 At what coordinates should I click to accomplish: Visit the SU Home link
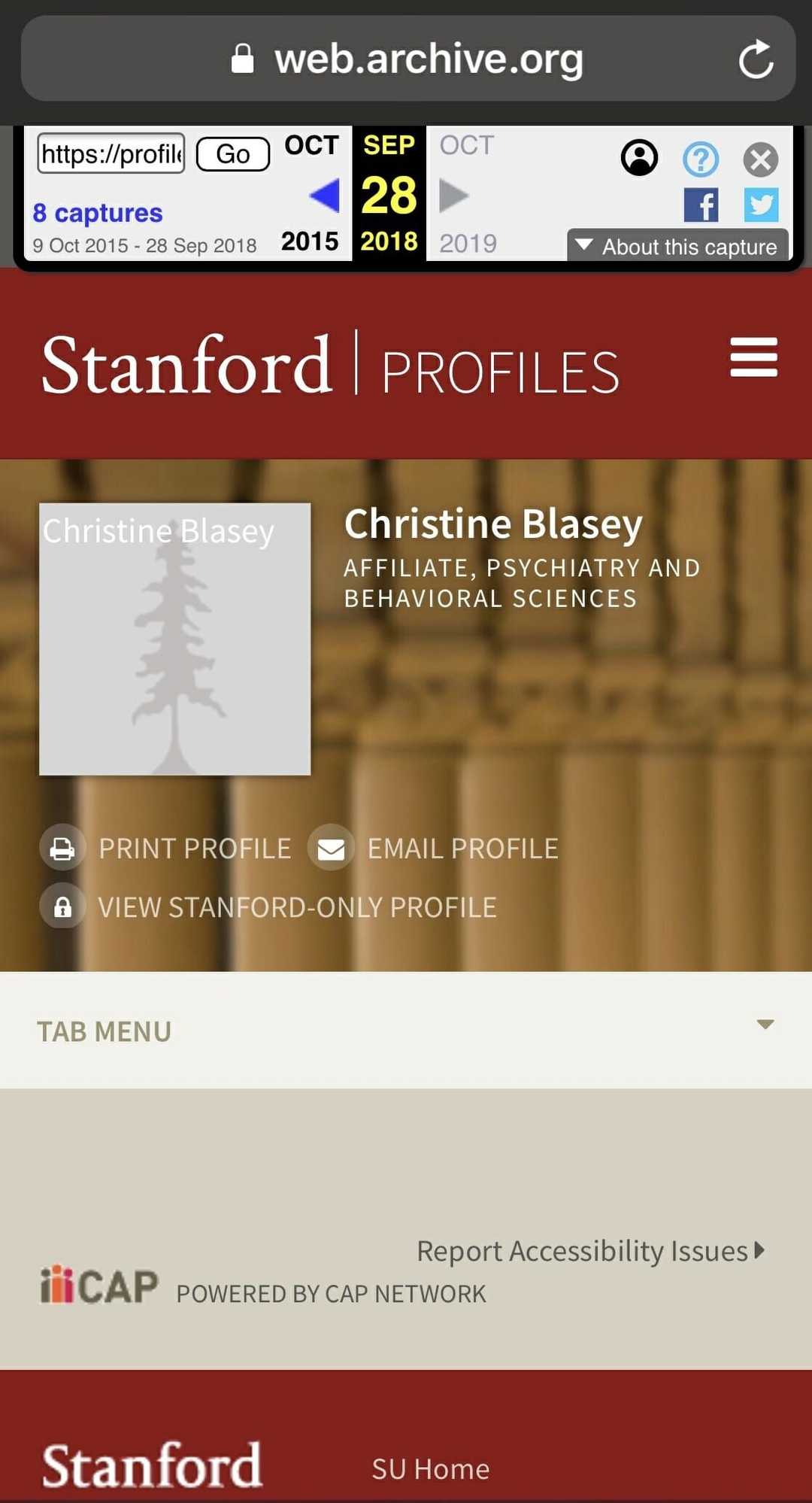tap(430, 1469)
